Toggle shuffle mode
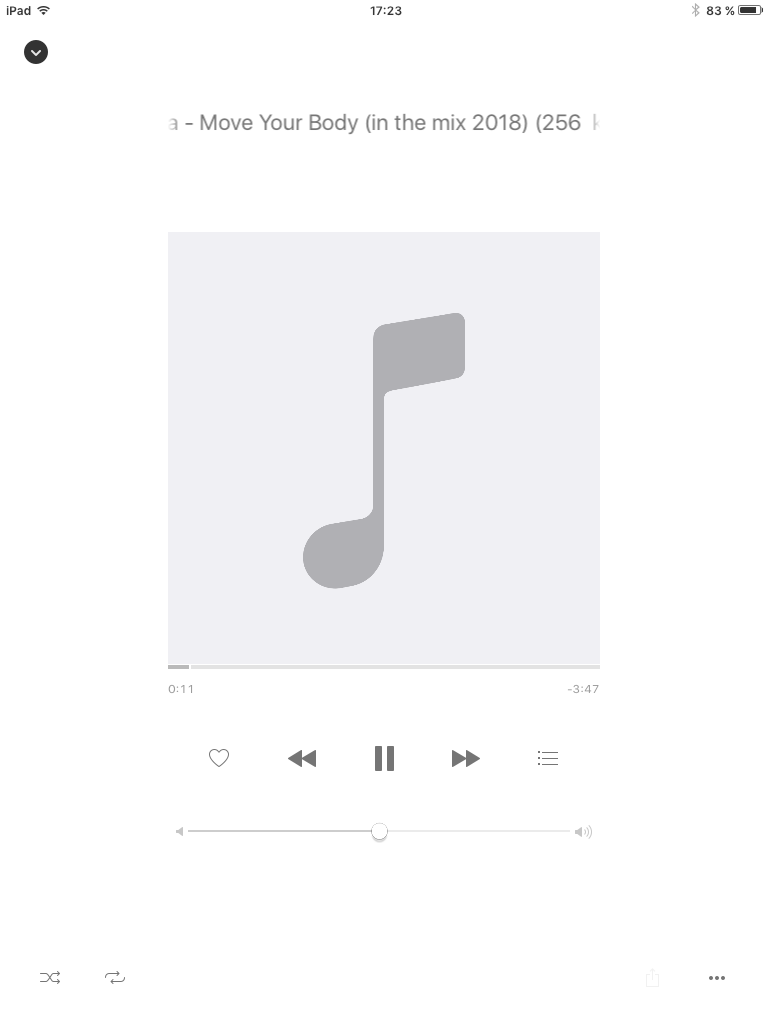The height and width of the screenshot is (1024, 768). (50, 977)
